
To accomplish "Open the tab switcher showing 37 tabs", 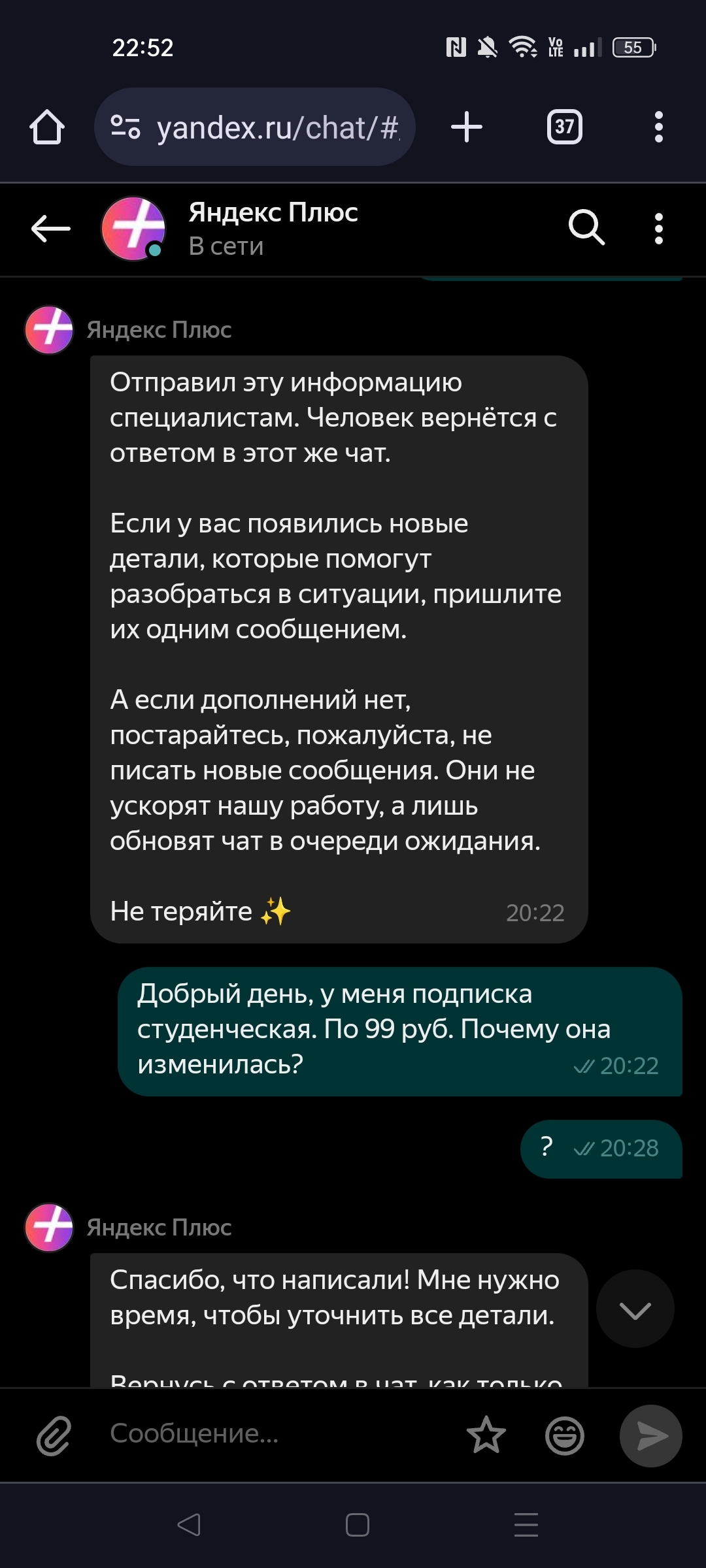I will click(x=564, y=127).
